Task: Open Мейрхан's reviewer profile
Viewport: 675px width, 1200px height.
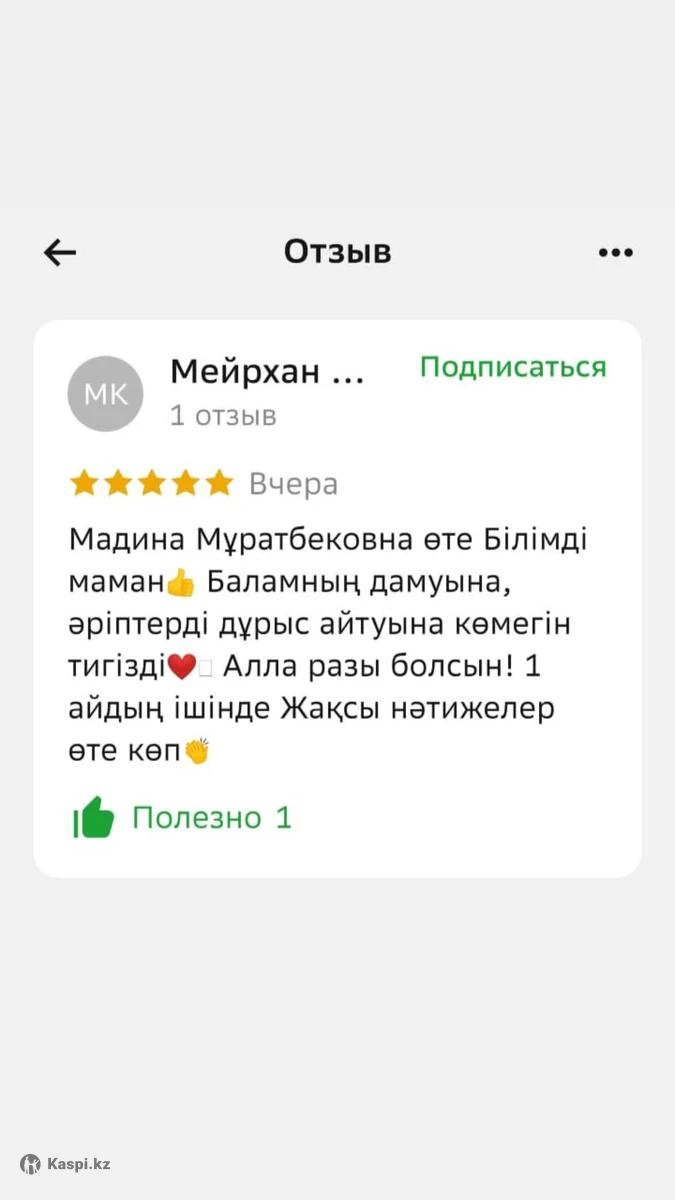Action: pyautogui.click(x=265, y=372)
